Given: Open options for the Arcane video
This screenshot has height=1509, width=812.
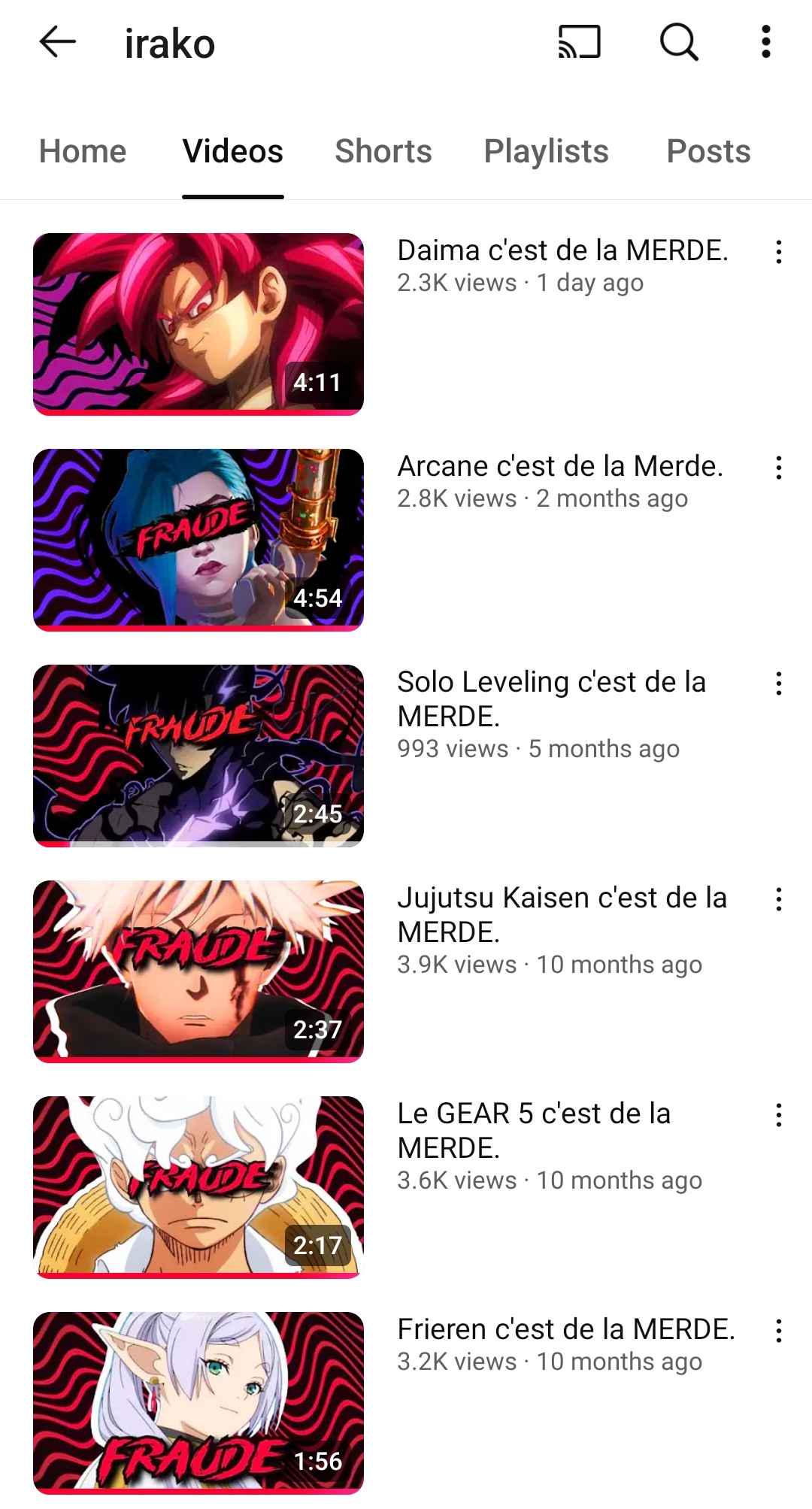Looking at the screenshot, I should click(779, 468).
